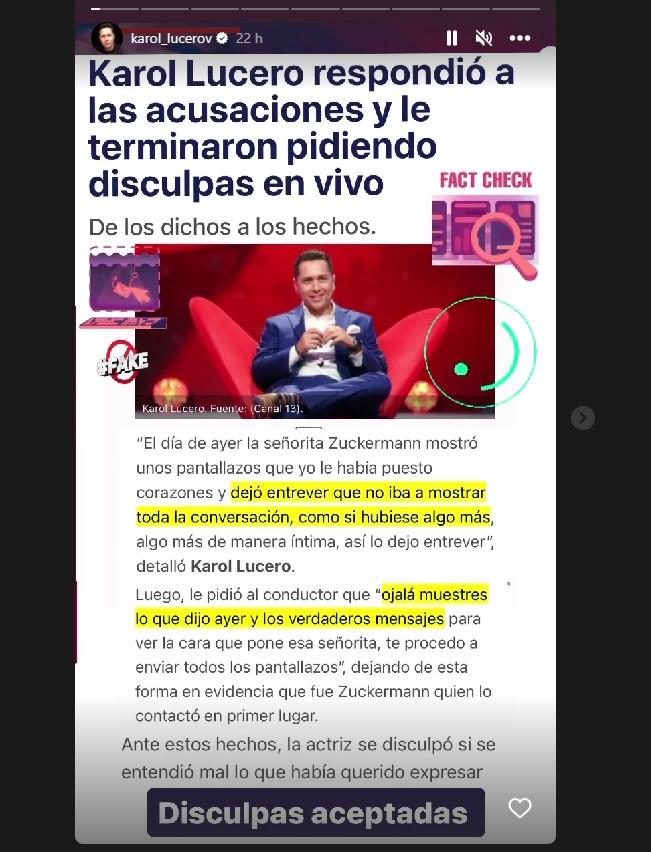Open the three-dot story options menu
The width and height of the screenshot is (651, 852).
520,38
